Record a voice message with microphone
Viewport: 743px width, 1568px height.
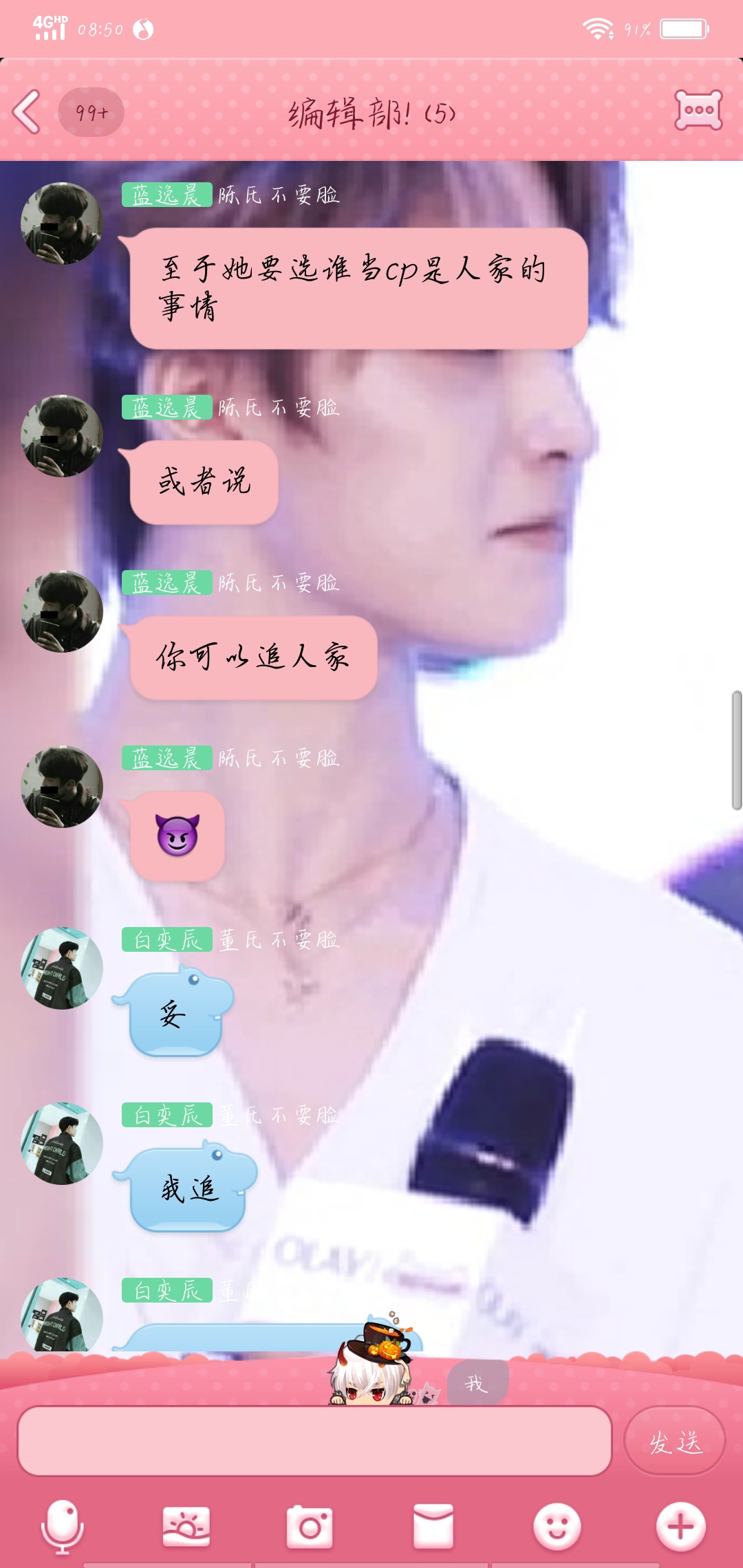tap(62, 1527)
